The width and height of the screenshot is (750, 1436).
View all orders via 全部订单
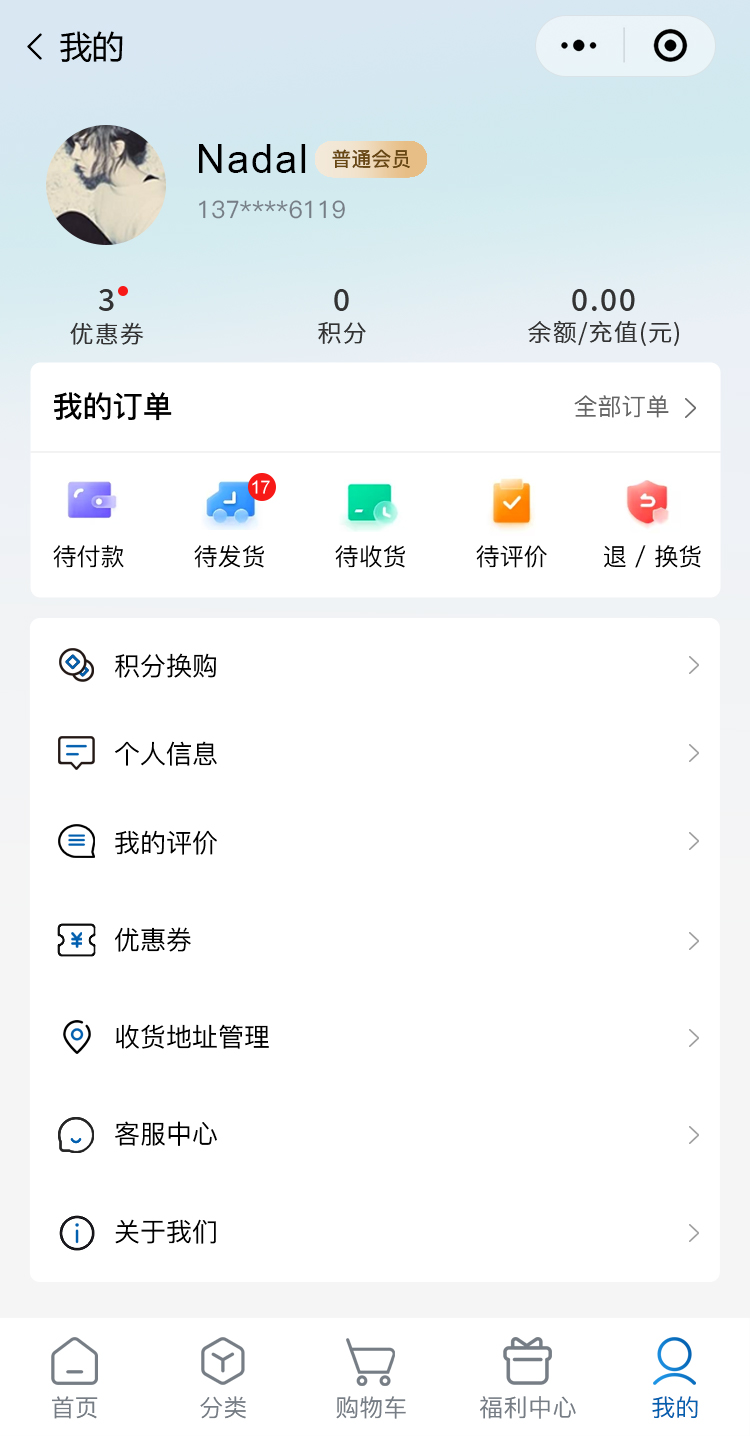(635, 407)
